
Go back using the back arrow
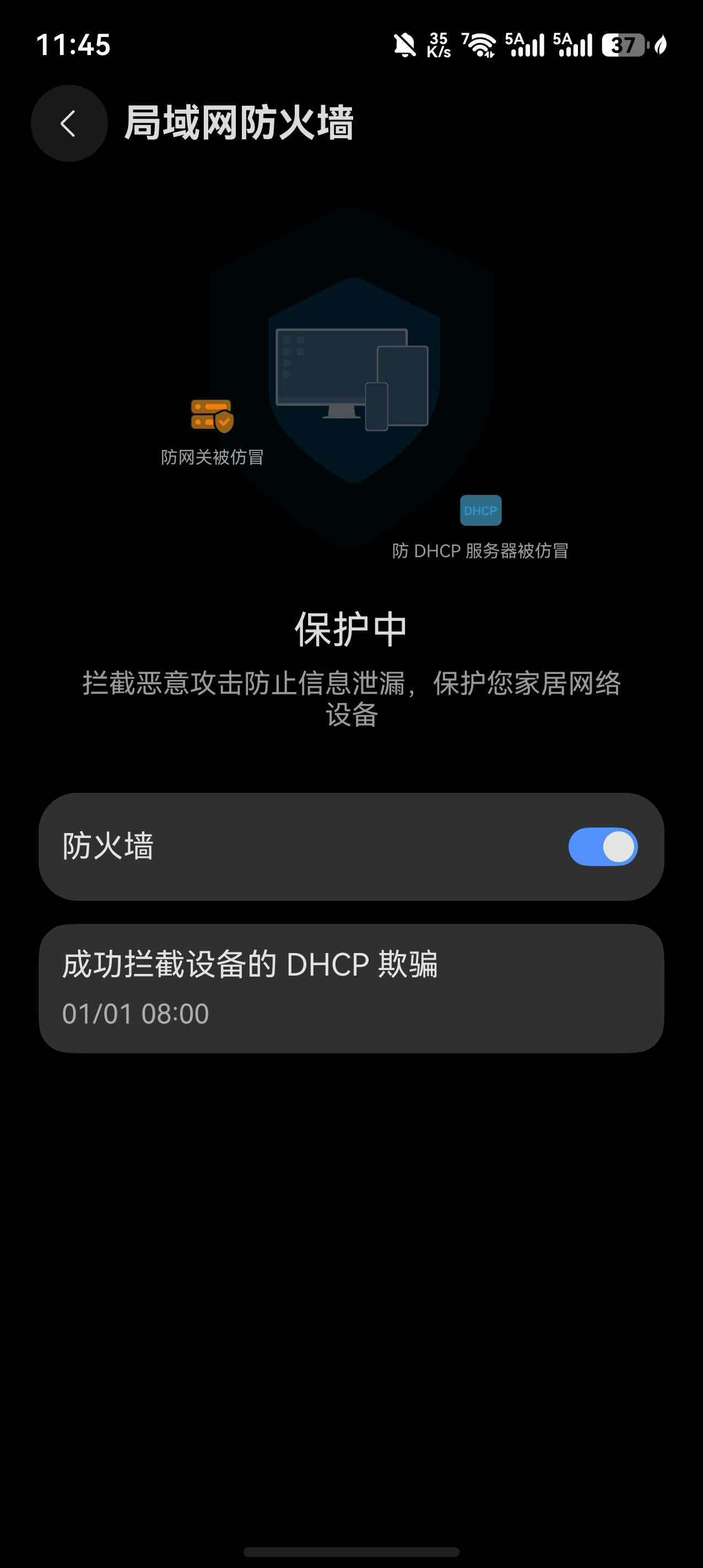pyautogui.click(x=69, y=122)
